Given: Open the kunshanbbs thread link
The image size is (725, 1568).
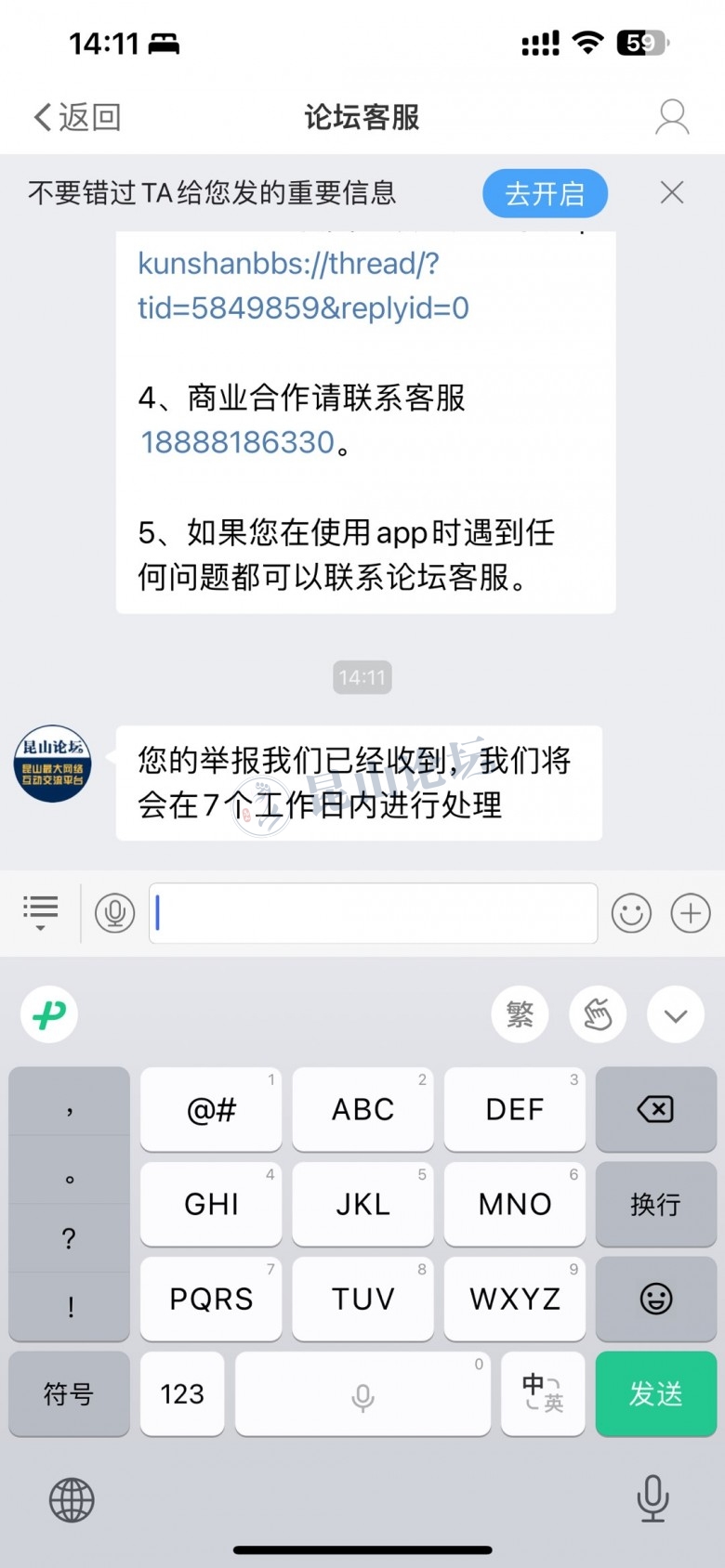Looking at the screenshot, I should point(303,285).
